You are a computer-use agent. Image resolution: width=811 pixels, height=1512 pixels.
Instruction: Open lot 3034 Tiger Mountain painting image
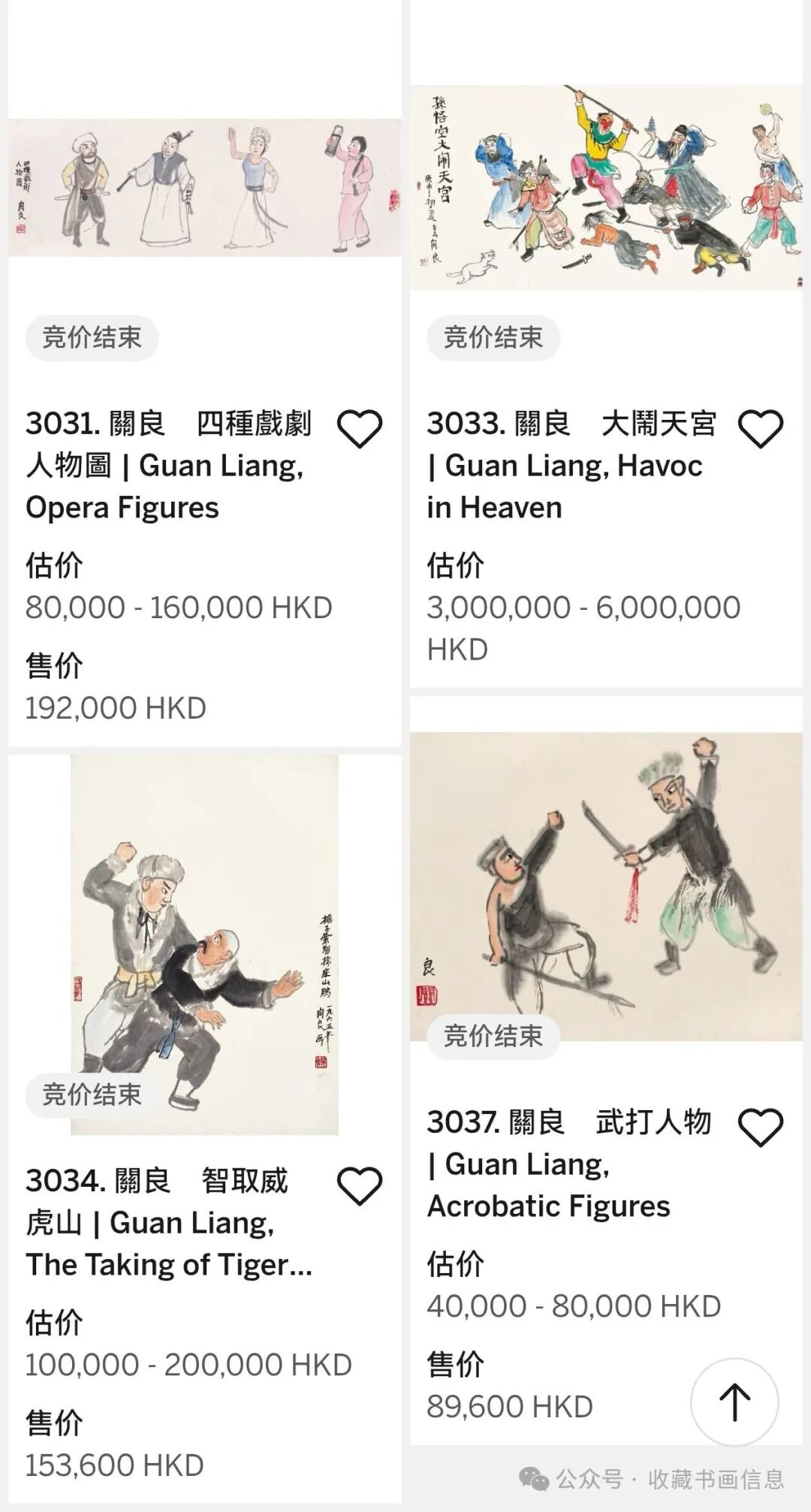coord(204,944)
